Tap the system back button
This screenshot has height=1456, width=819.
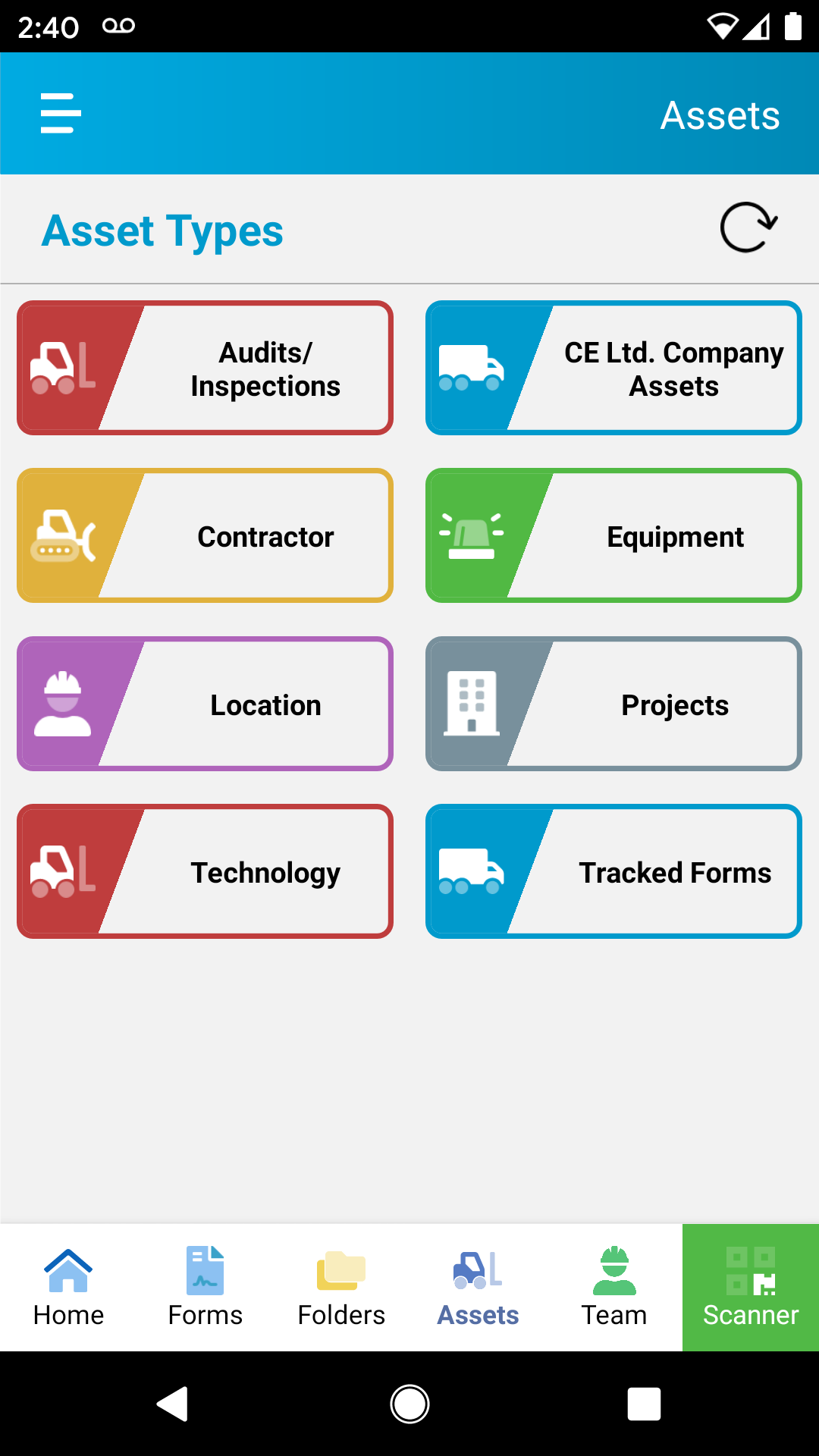173,1404
